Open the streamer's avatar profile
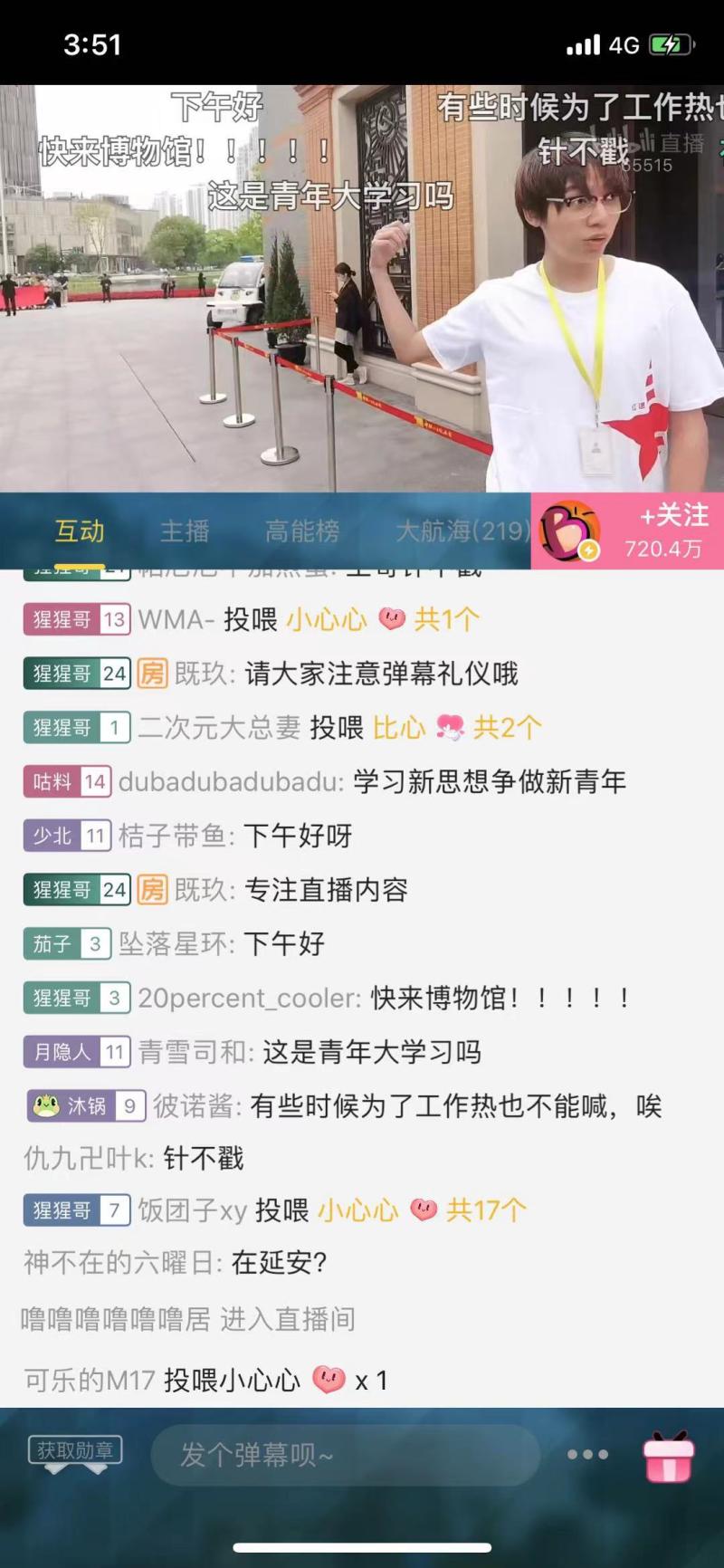The image size is (724, 1568). (569, 531)
